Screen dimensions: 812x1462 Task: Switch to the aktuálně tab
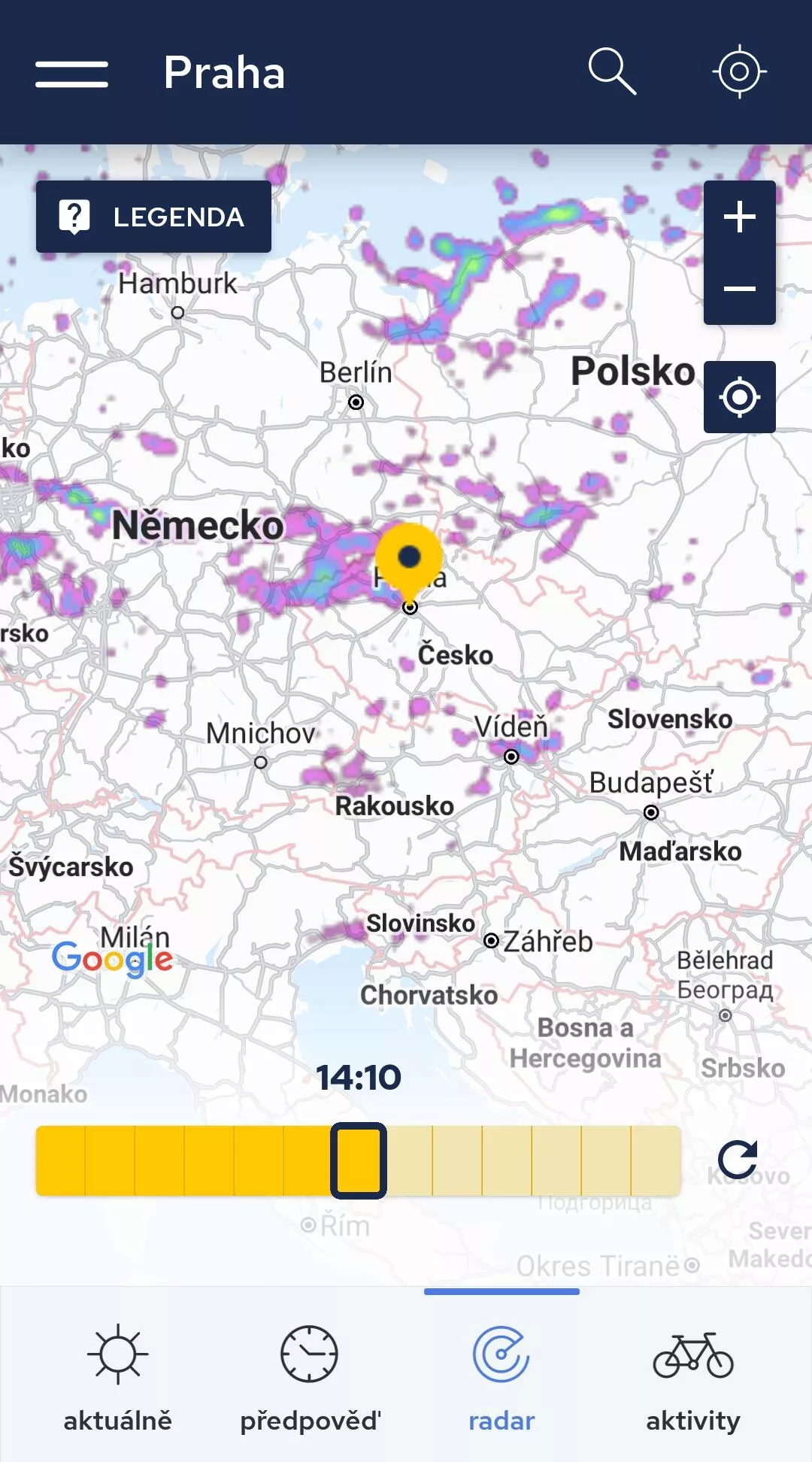click(x=117, y=1378)
